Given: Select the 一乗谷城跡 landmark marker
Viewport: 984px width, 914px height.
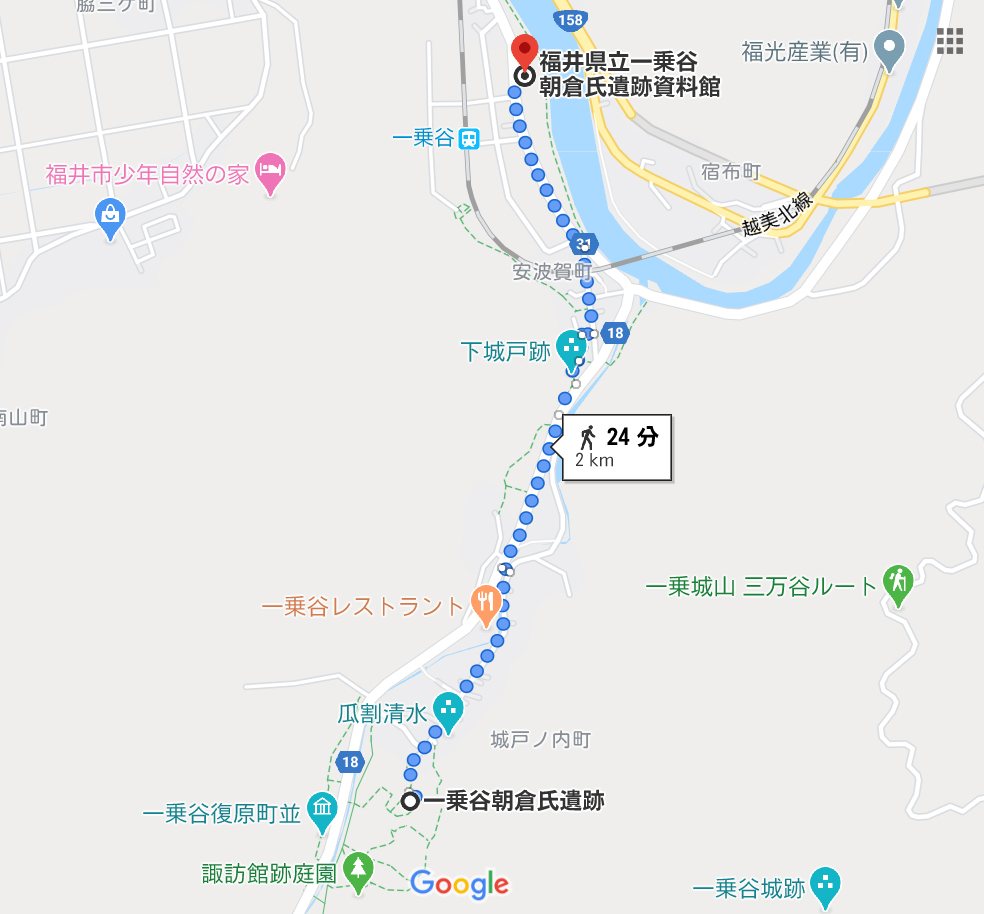Looking at the screenshot, I should point(824,884).
